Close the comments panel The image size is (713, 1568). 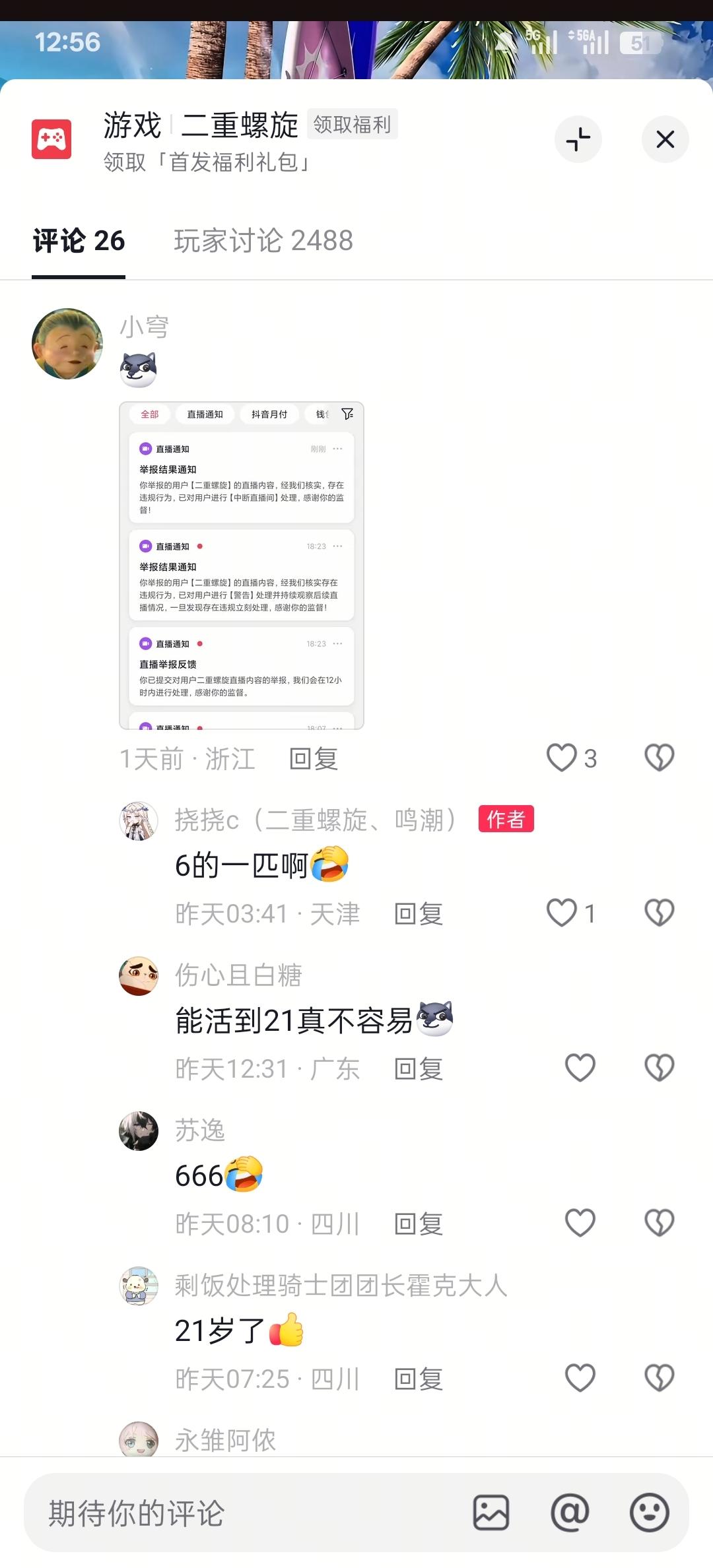[x=665, y=139]
